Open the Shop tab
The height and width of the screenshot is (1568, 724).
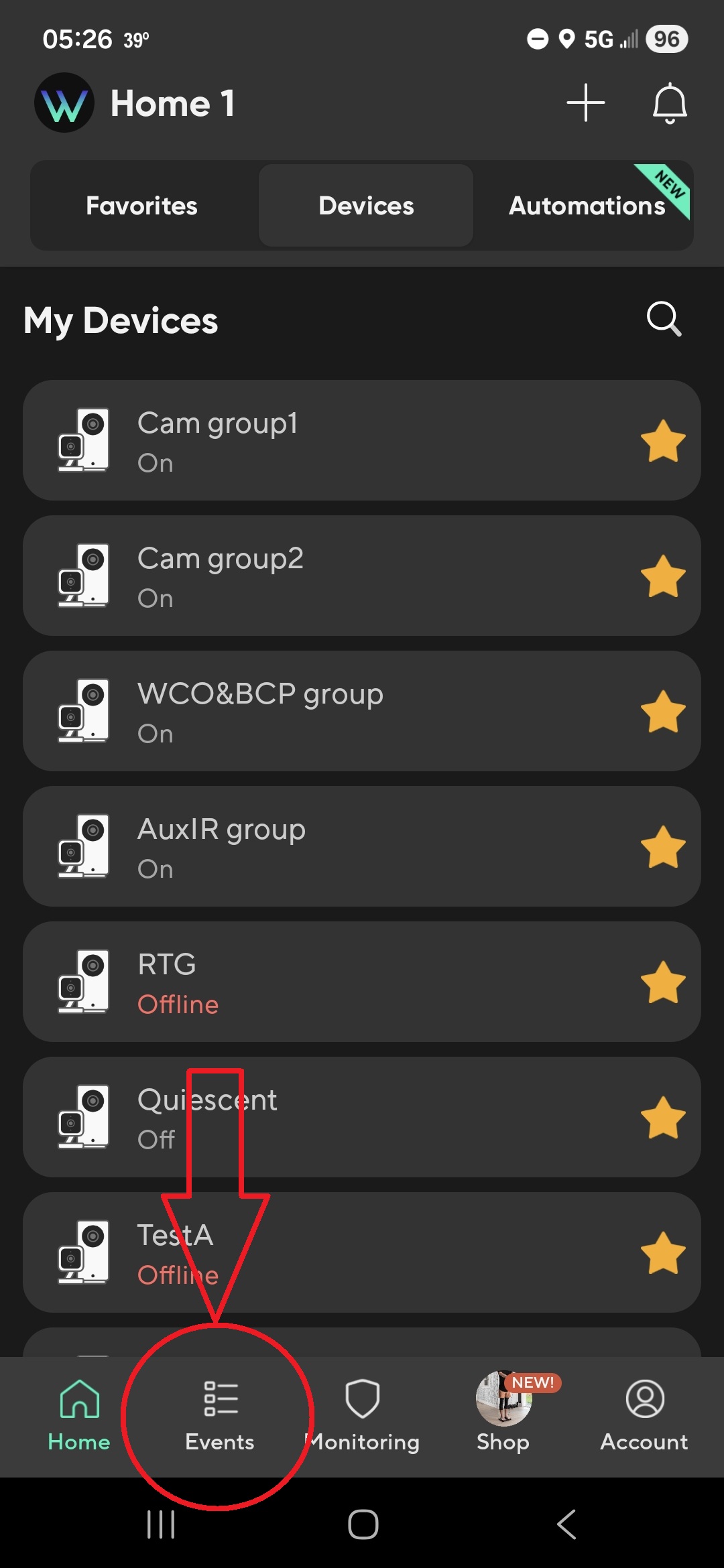[503, 1415]
